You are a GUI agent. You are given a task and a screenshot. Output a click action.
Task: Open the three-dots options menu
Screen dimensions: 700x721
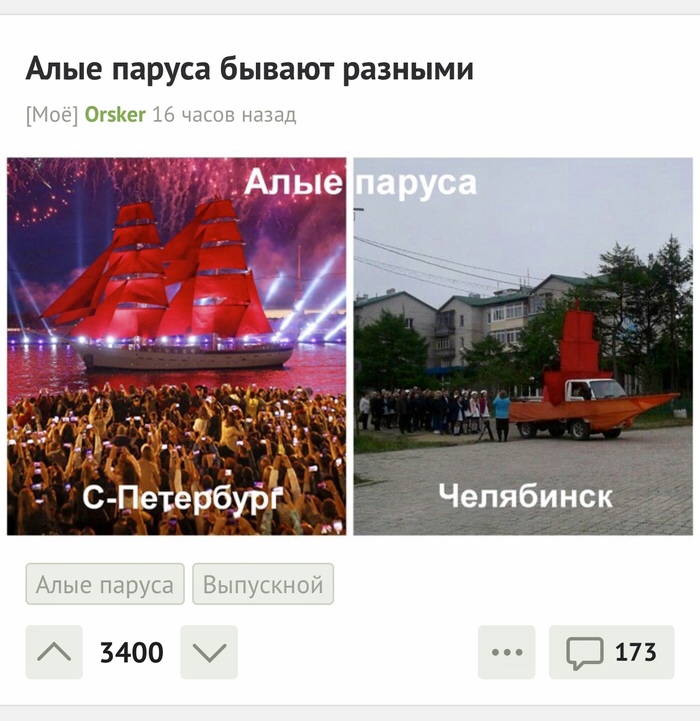coord(507,653)
